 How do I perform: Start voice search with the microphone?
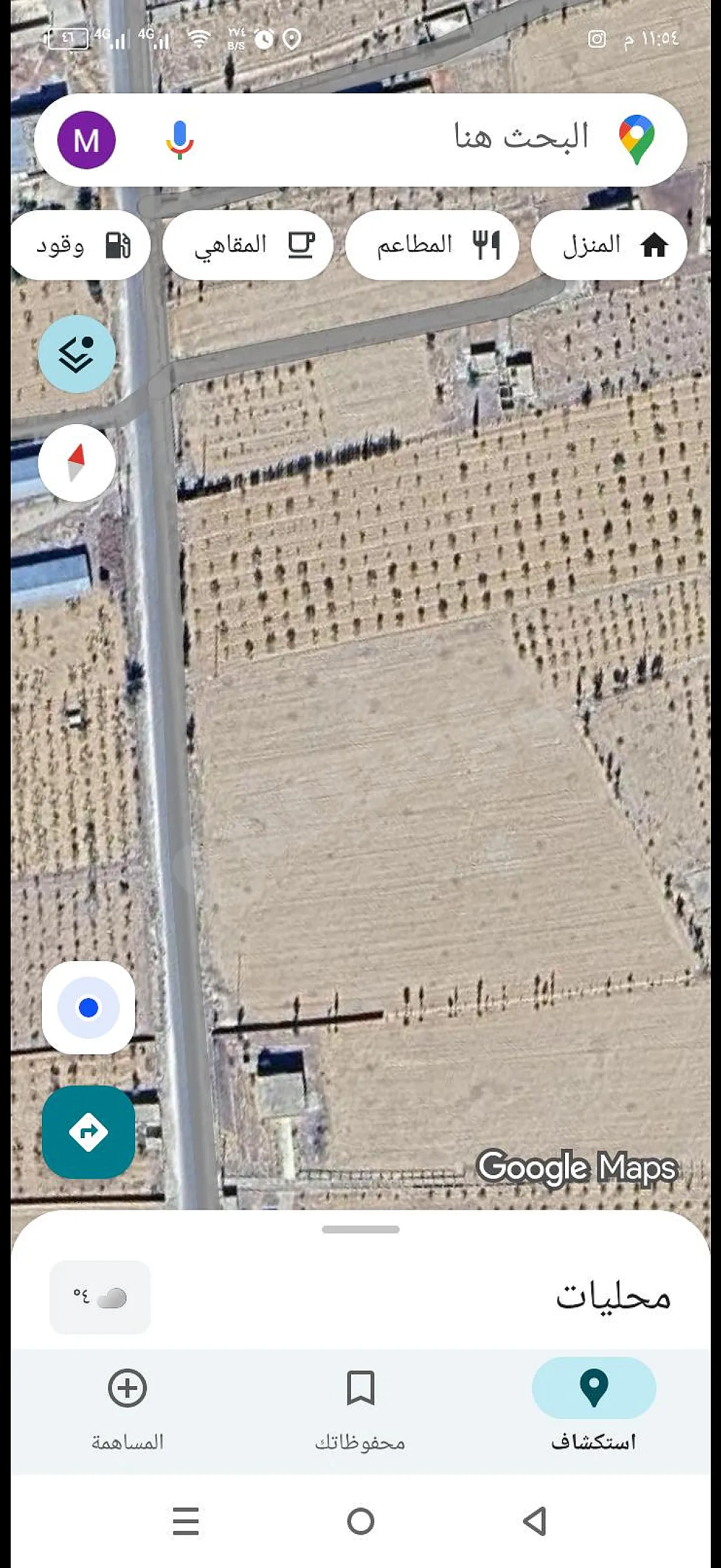[x=179, y=140]
